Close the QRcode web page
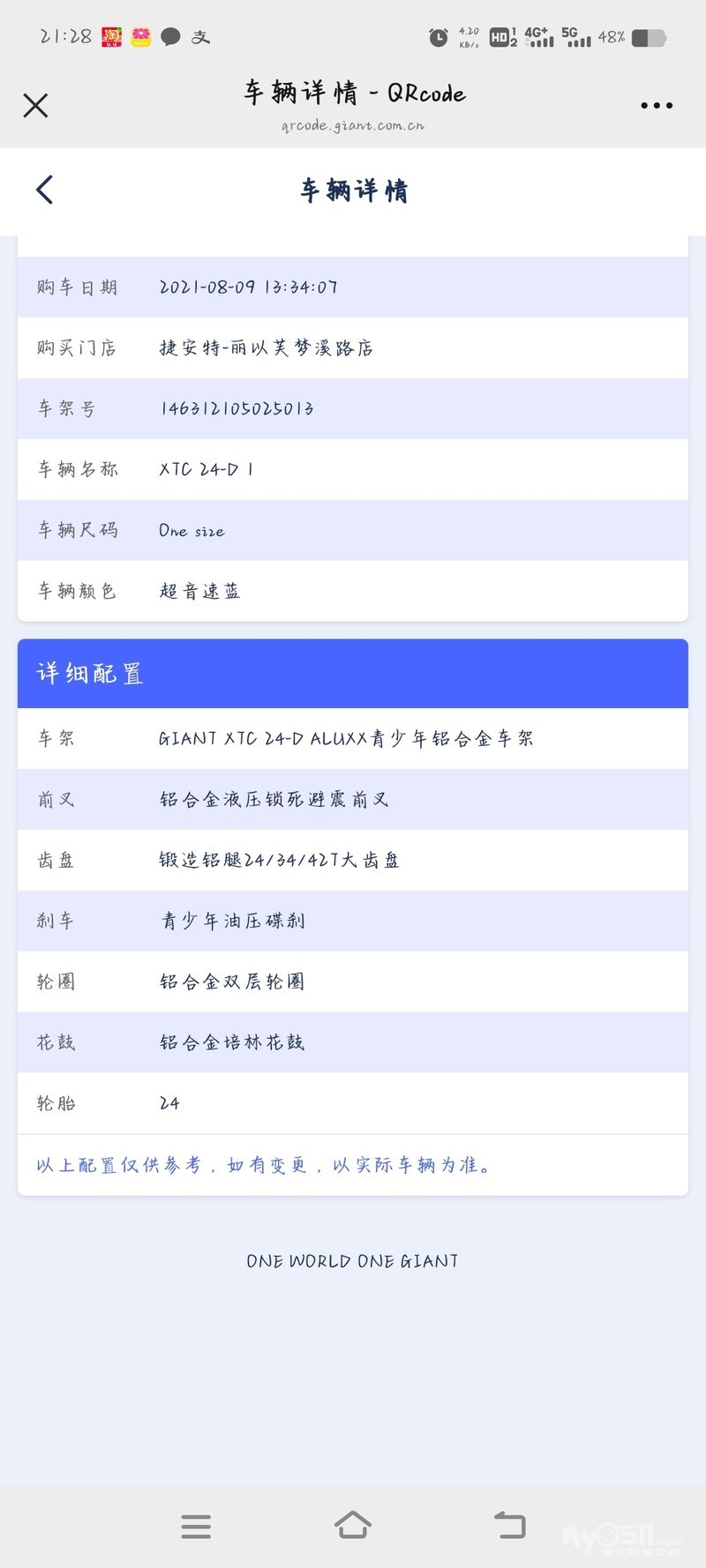Screen dimensions: 706x1568 [x=35, y=106]
